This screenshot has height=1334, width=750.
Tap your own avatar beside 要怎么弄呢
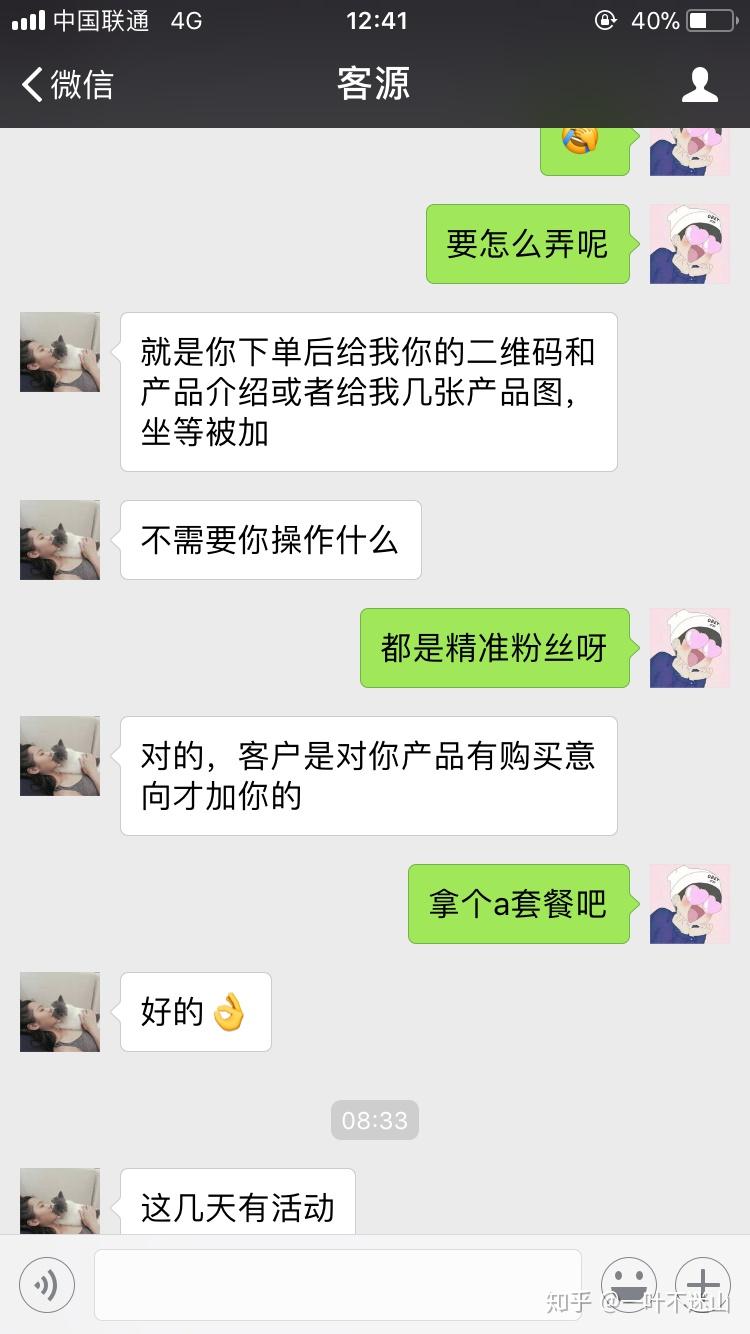click(x=690, y=244)
